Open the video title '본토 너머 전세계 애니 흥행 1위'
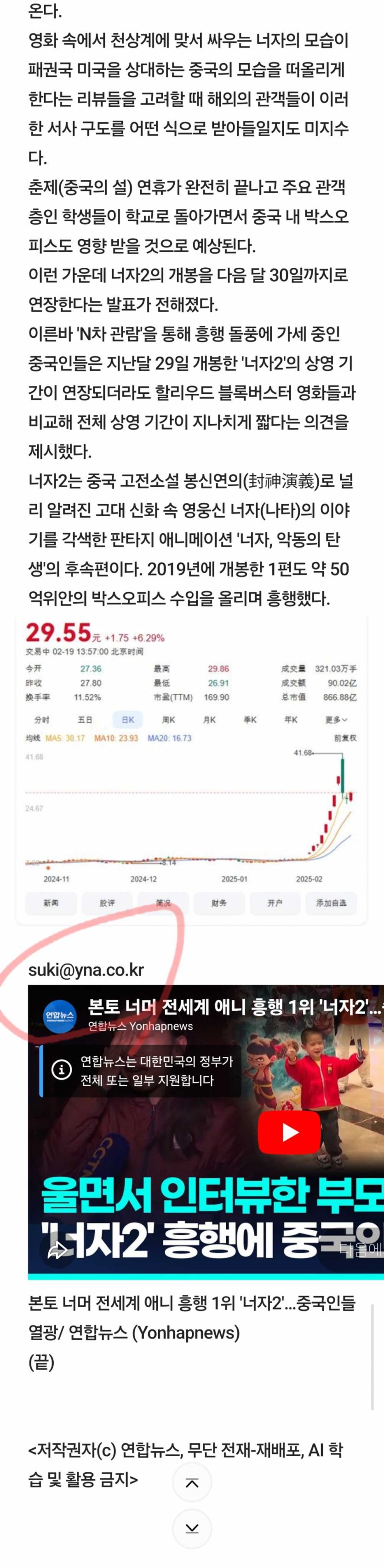 [x=235, y=1008]
